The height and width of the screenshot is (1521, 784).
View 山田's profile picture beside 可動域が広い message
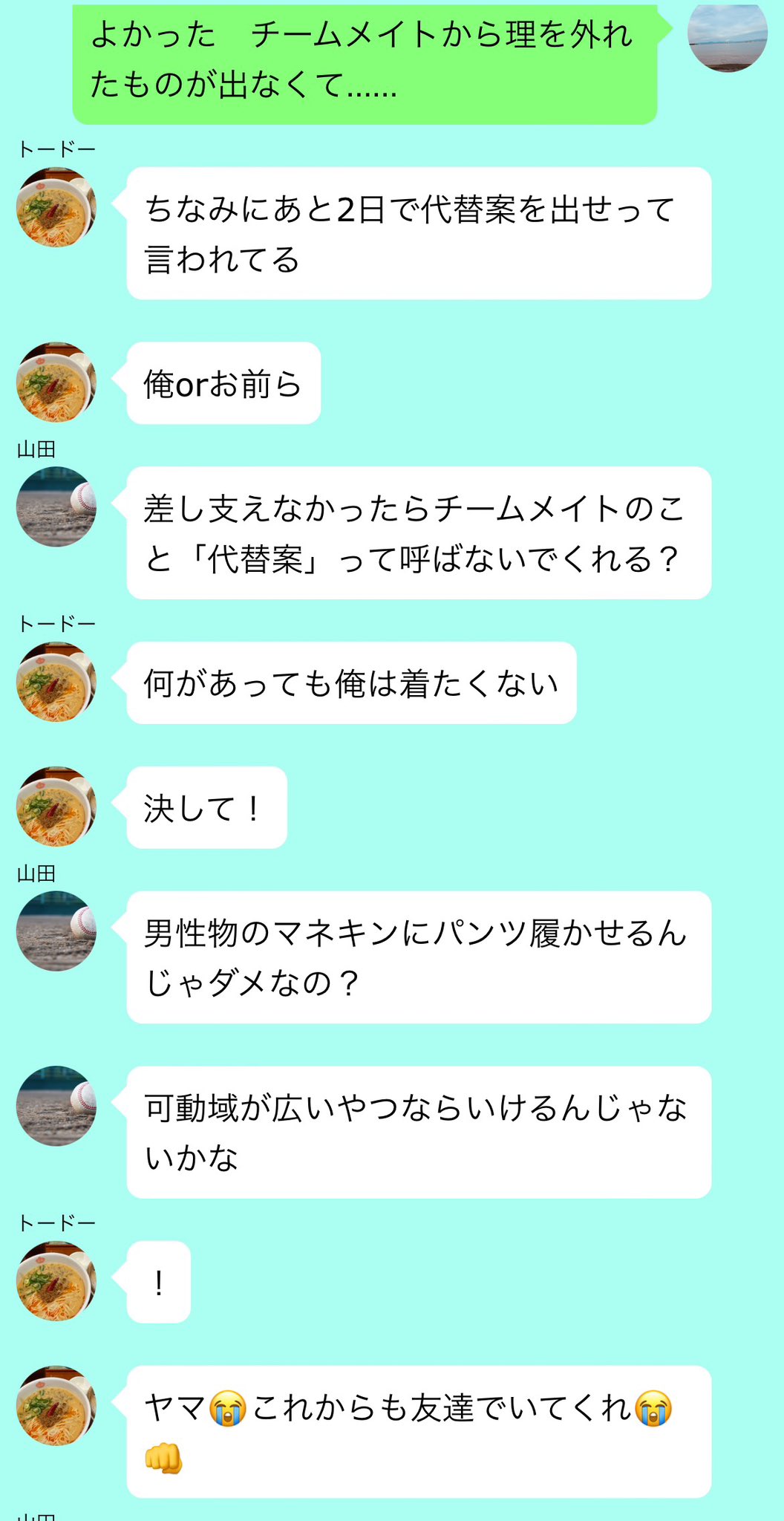56,1106
